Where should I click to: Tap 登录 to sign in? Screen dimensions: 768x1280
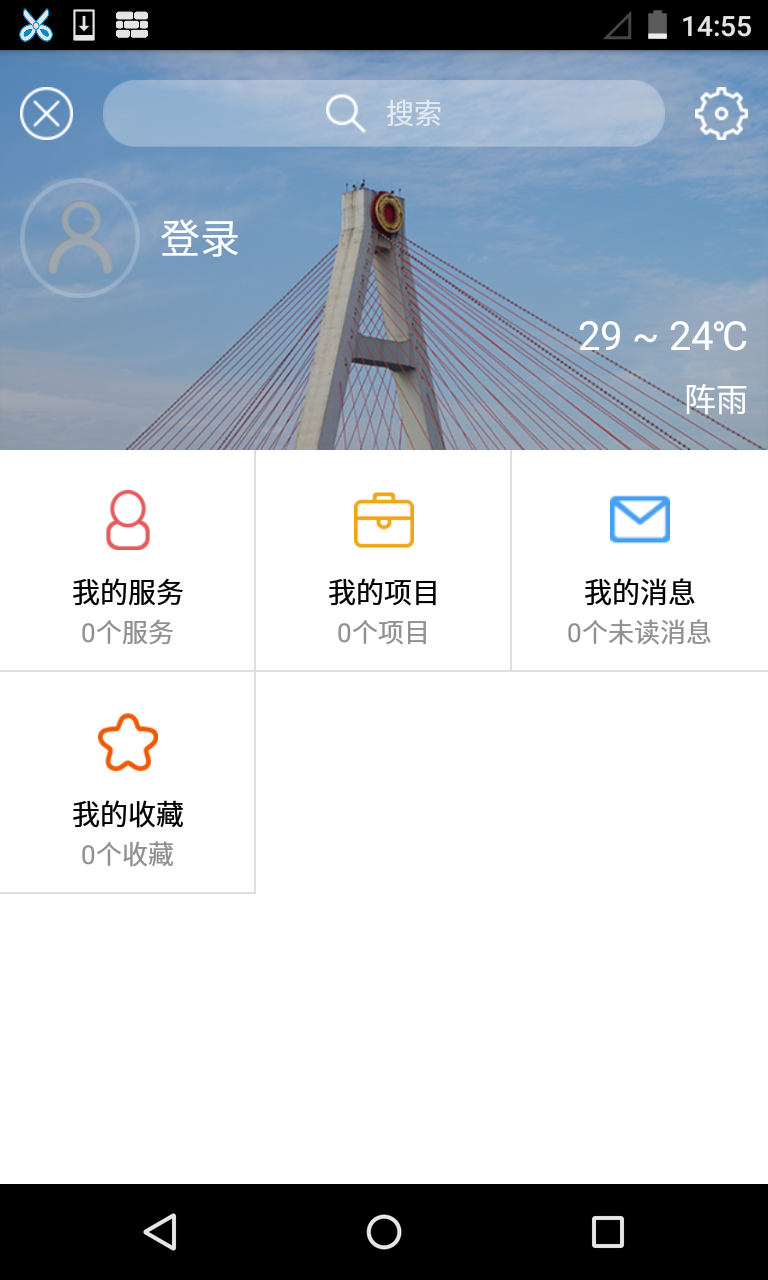click(200, 239)
